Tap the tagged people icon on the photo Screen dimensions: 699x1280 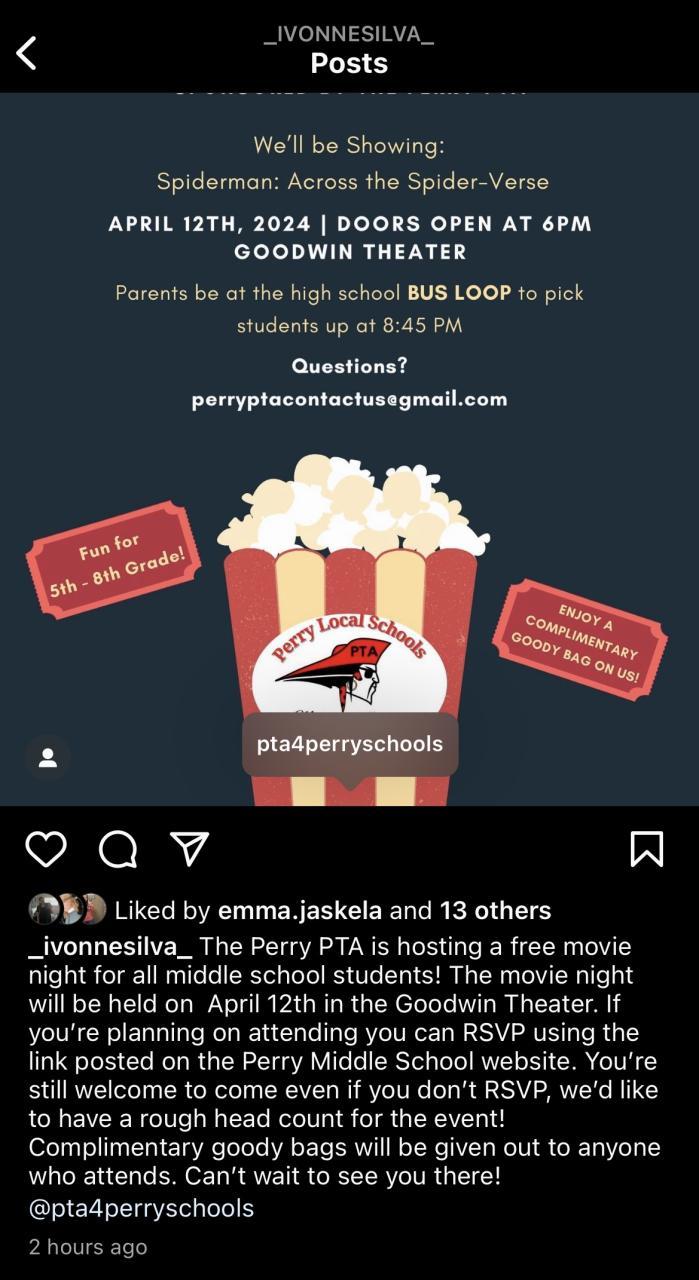tap(48, 758)
